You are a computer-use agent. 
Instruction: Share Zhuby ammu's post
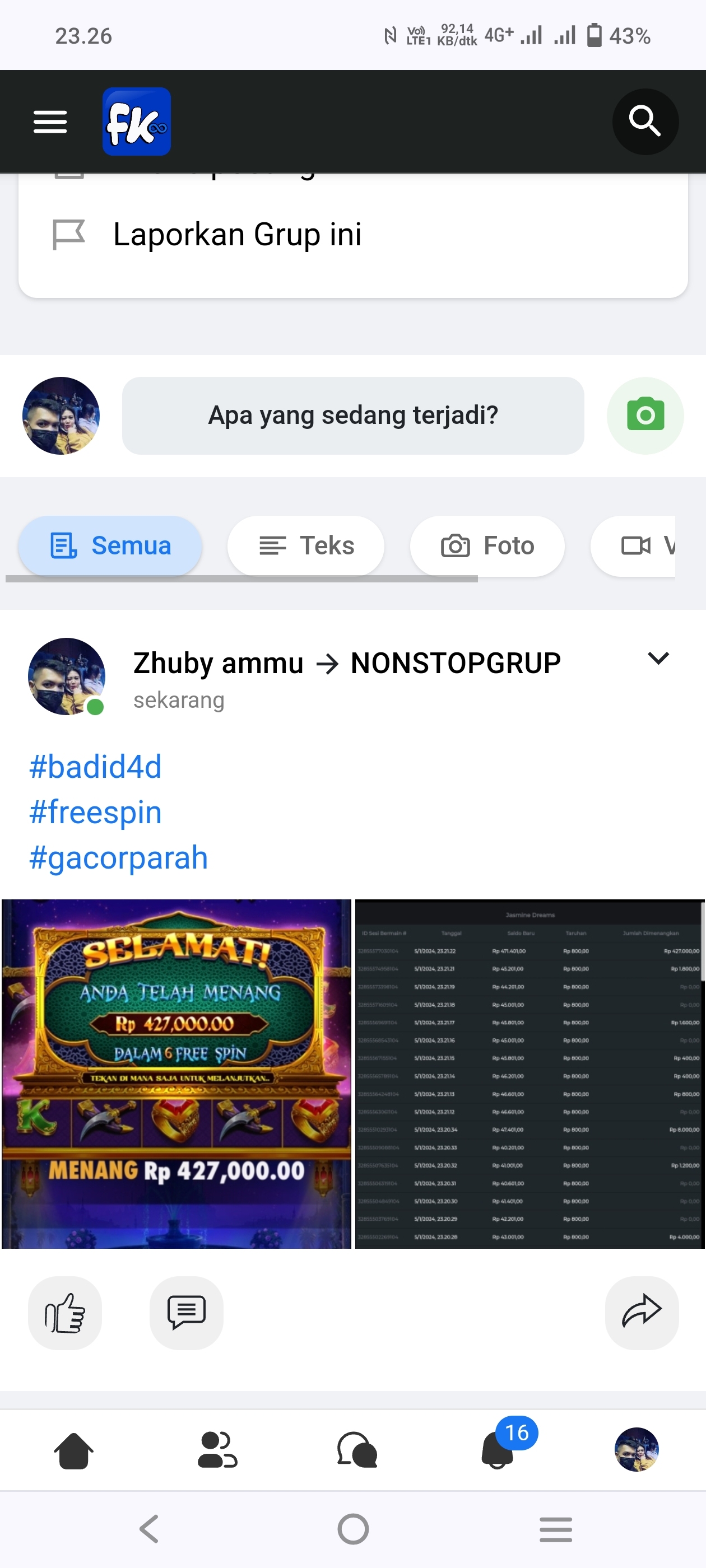[x=641, y=1312]
